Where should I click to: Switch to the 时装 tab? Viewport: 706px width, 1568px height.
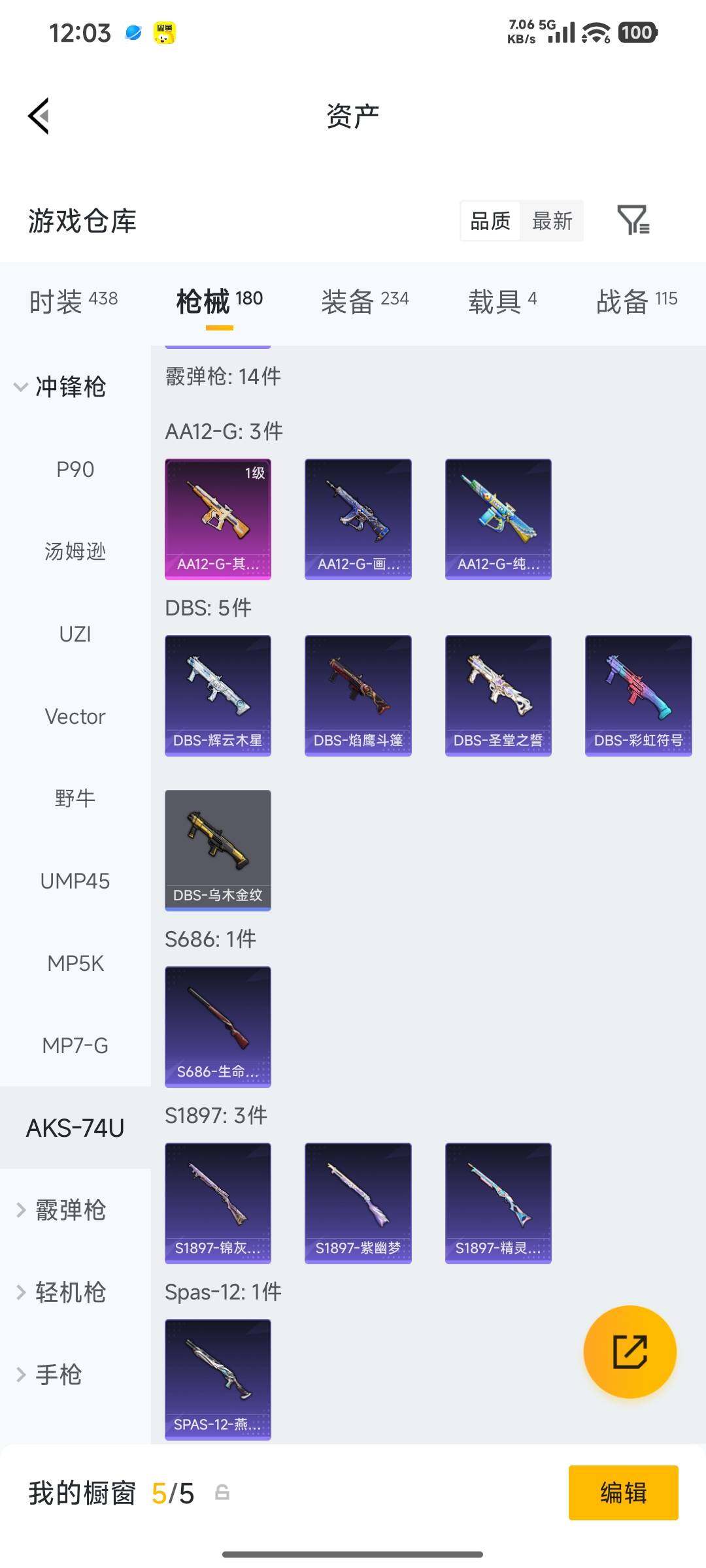pos(73,301)
